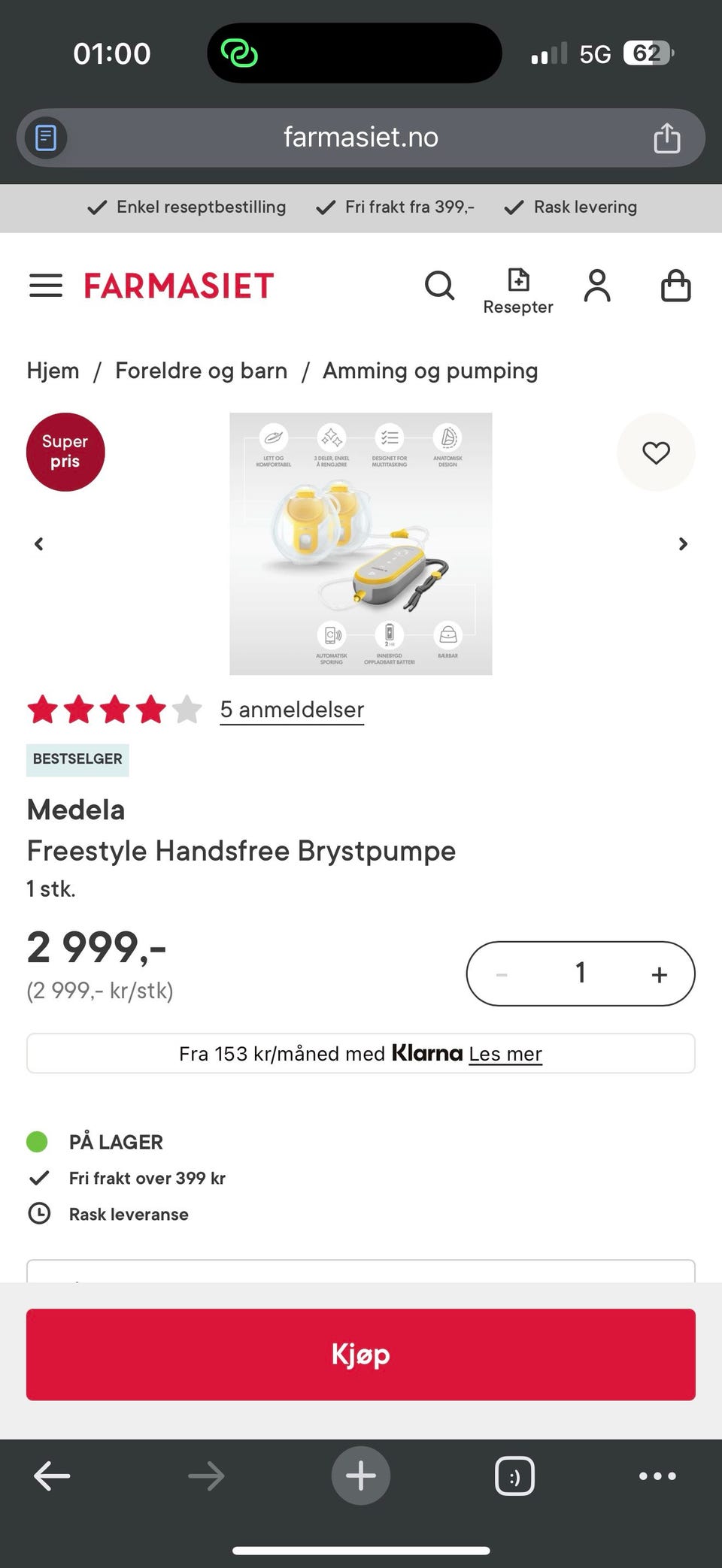
Task: Open the user account icon
Action: click(598, 286)
